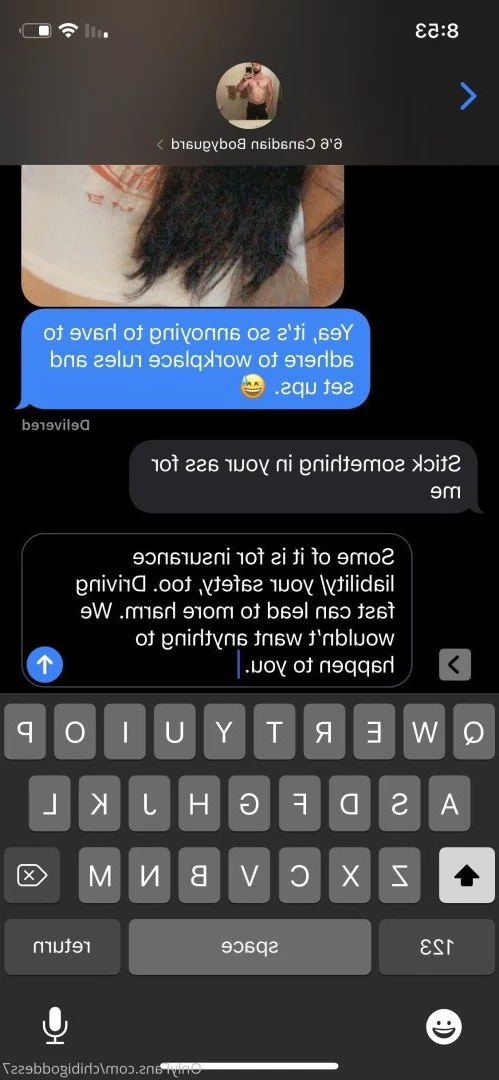The height and width of the screenshot is (1080, 499).
Task: Send the typed message
Action: [x=45, y=664]
